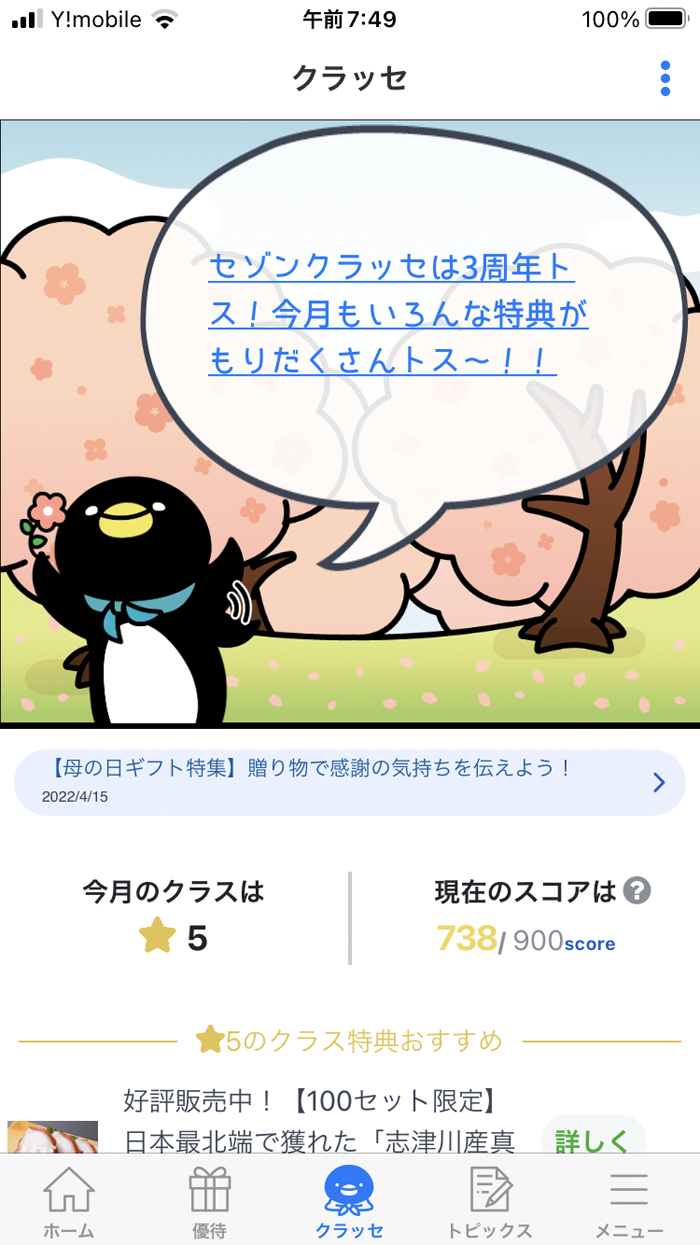Go to the ホーム tab
Viewport: 700px width, 1245px height.
coord(70,1201)
